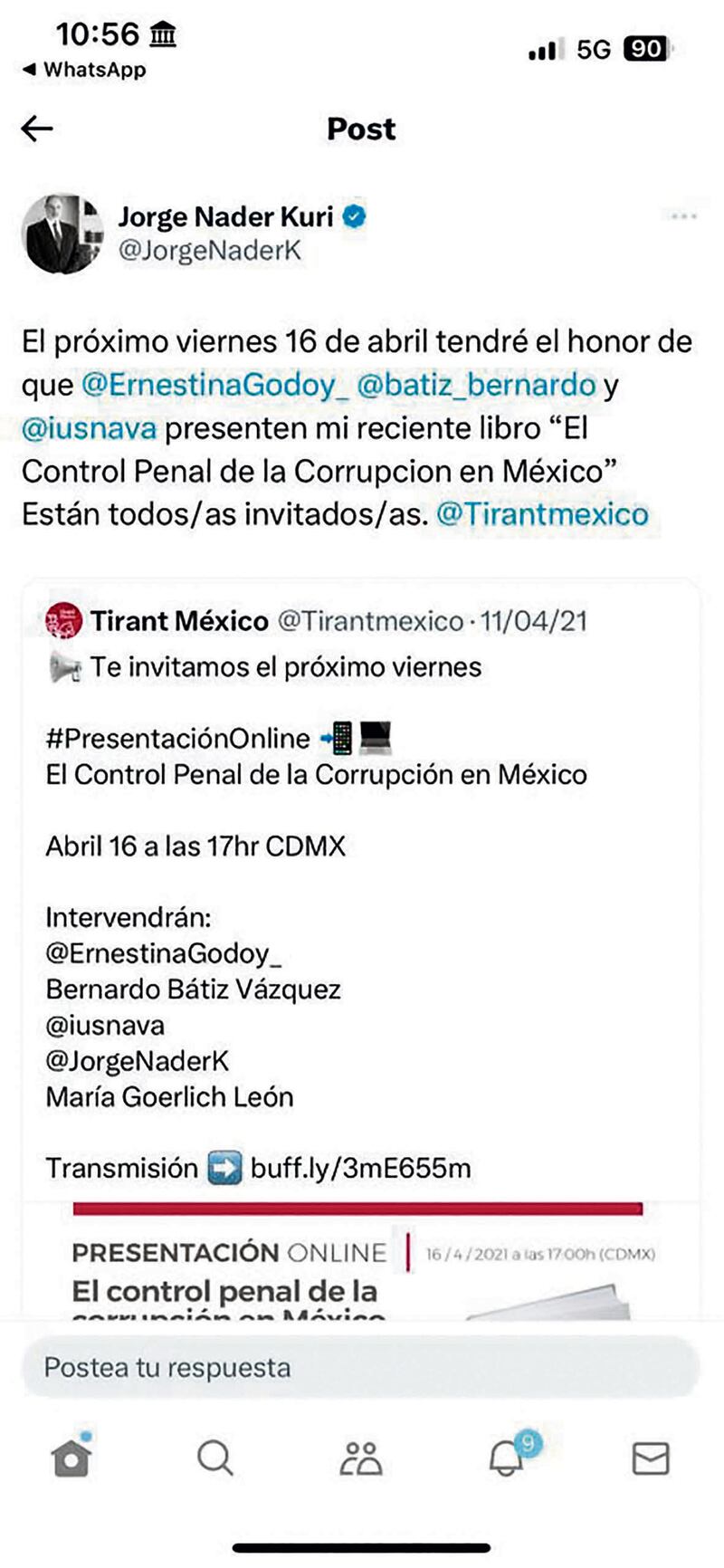This screenshot has width=724, height=1568.
Task: Open the @ErnestinaGodoy_ mention in Jorge's post
Action: [x=214, y=385]
